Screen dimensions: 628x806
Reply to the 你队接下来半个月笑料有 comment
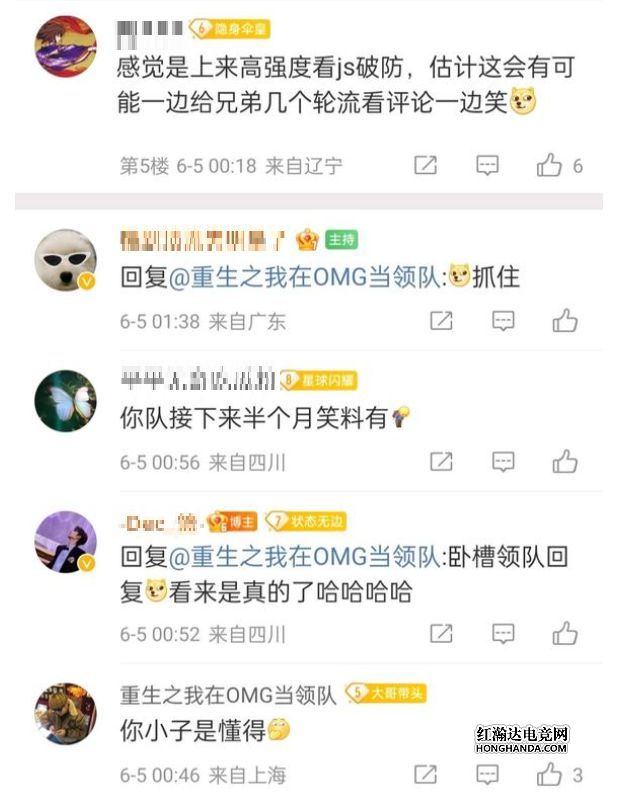(503, 461)
